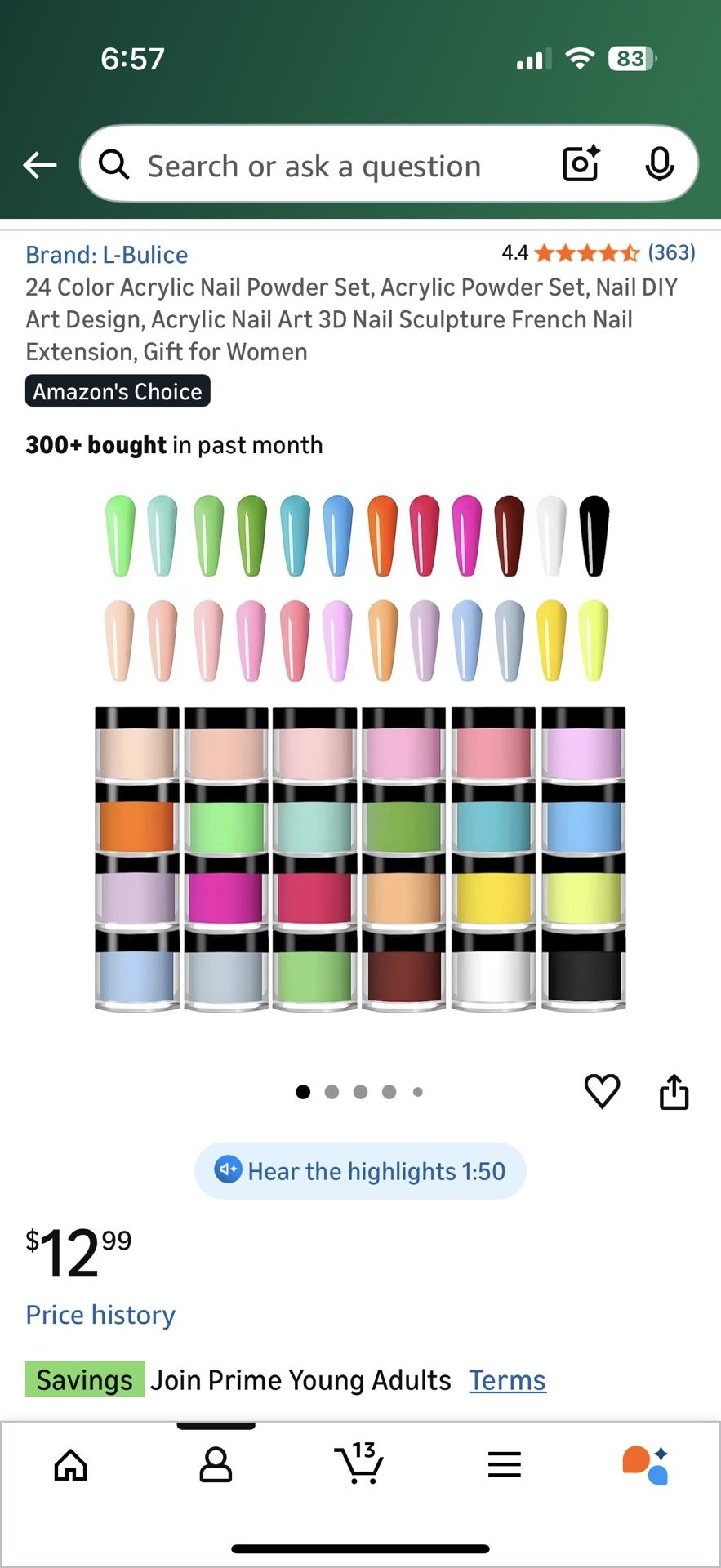Activate the microphone voice search
Screen dimensions: 721x1568
(x=660, y=164)
